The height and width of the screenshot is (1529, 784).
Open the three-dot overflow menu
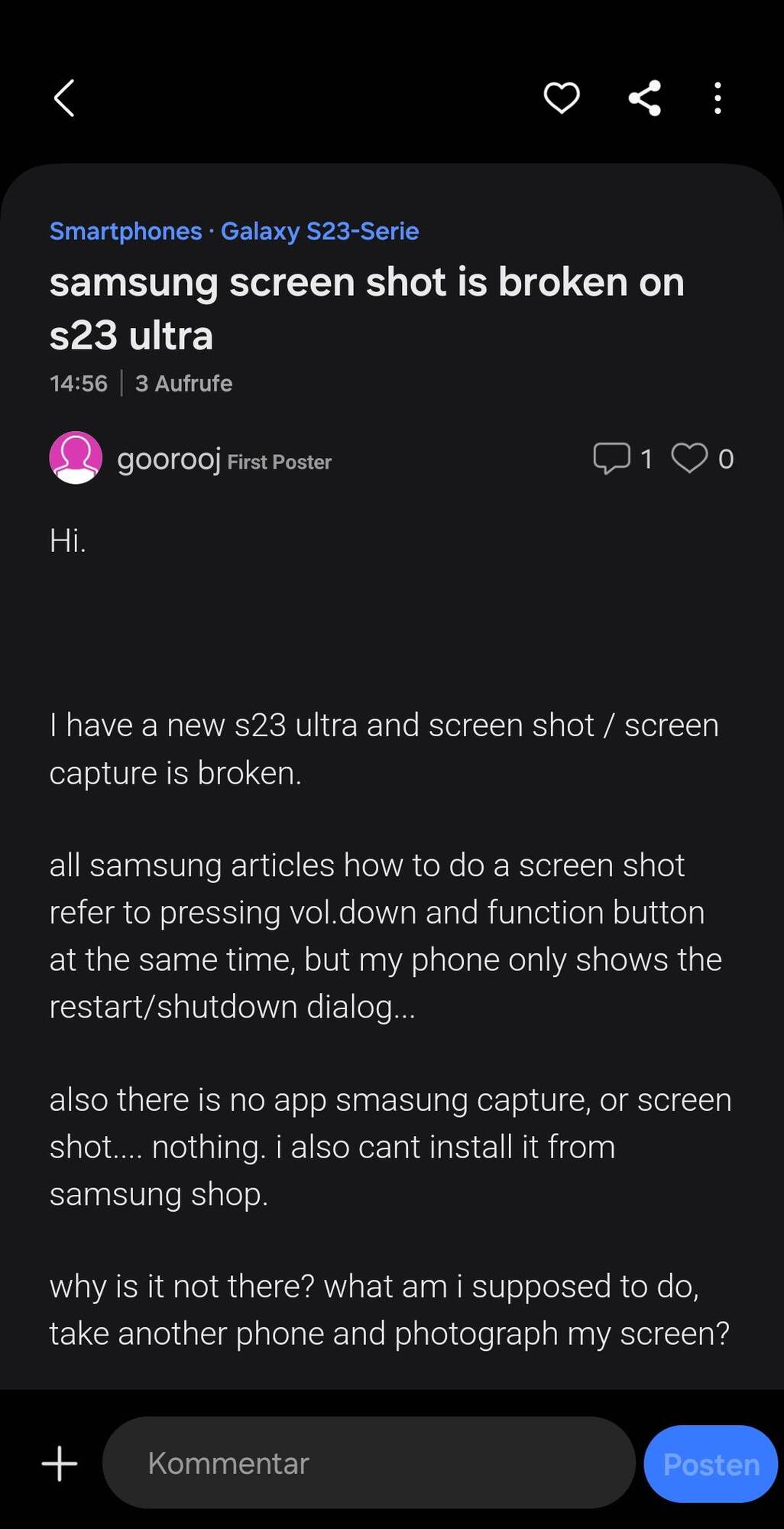point(717,99)
